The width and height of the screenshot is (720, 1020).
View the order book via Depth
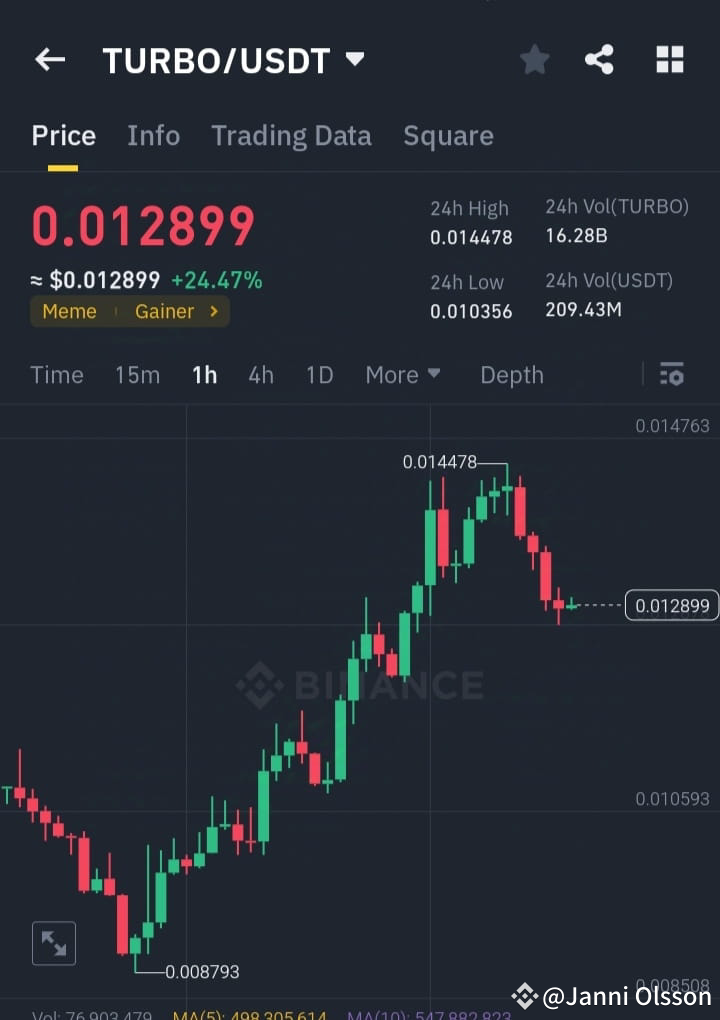tap(511, 375)
